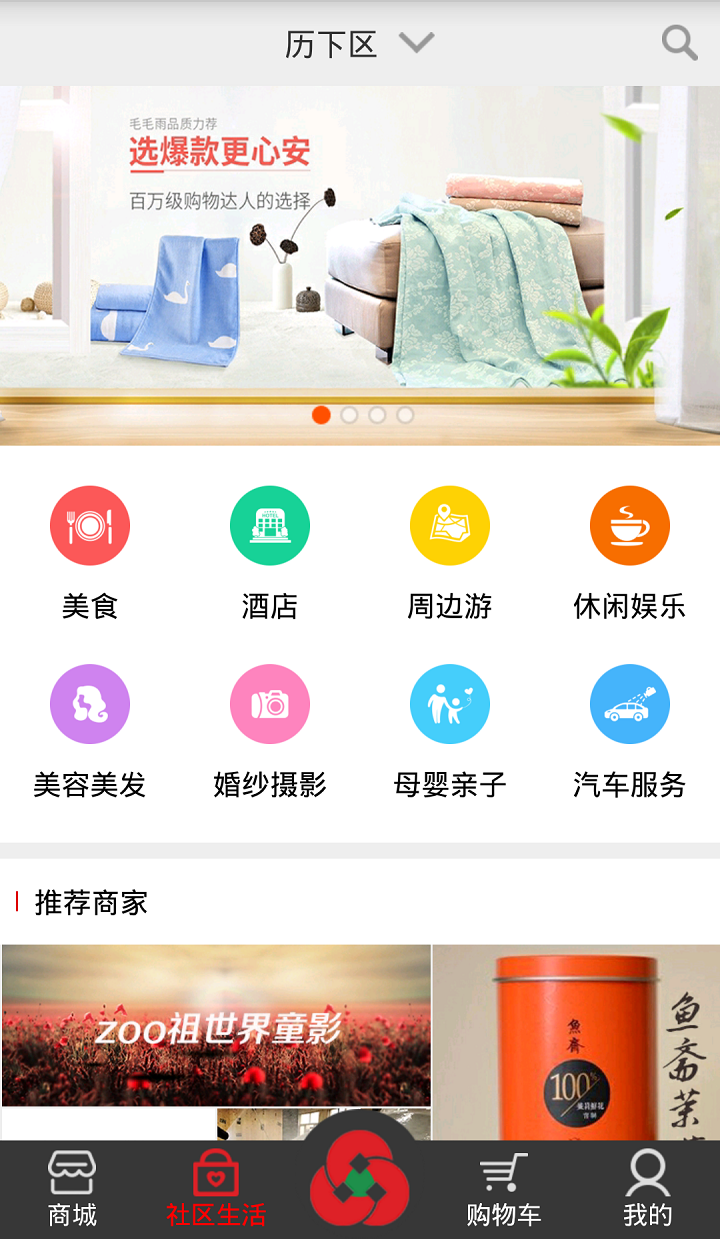The image size is (720, 1239).
Task: View the 母婴亲子 category
Action: (450, 731)
